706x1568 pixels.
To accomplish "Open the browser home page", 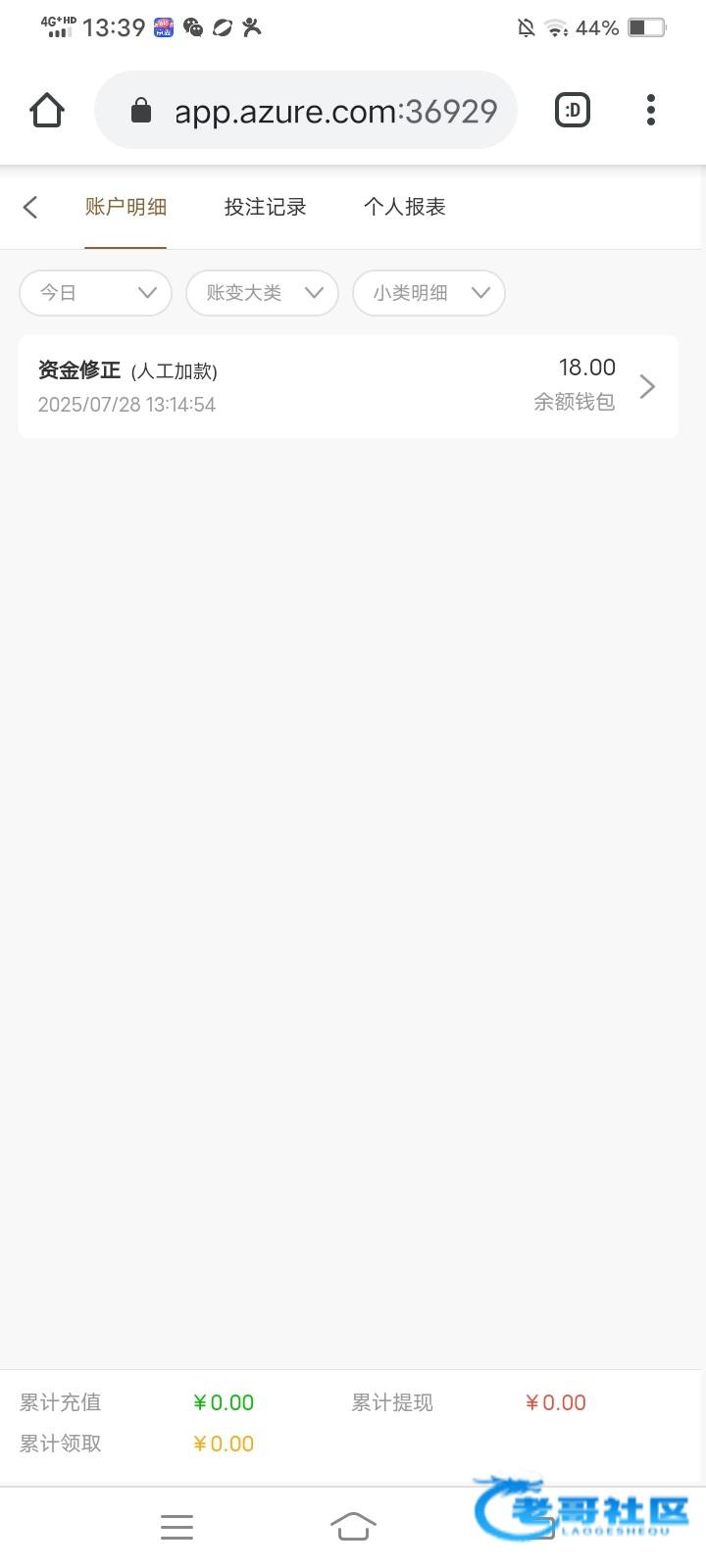I will (x=47, y=111).
